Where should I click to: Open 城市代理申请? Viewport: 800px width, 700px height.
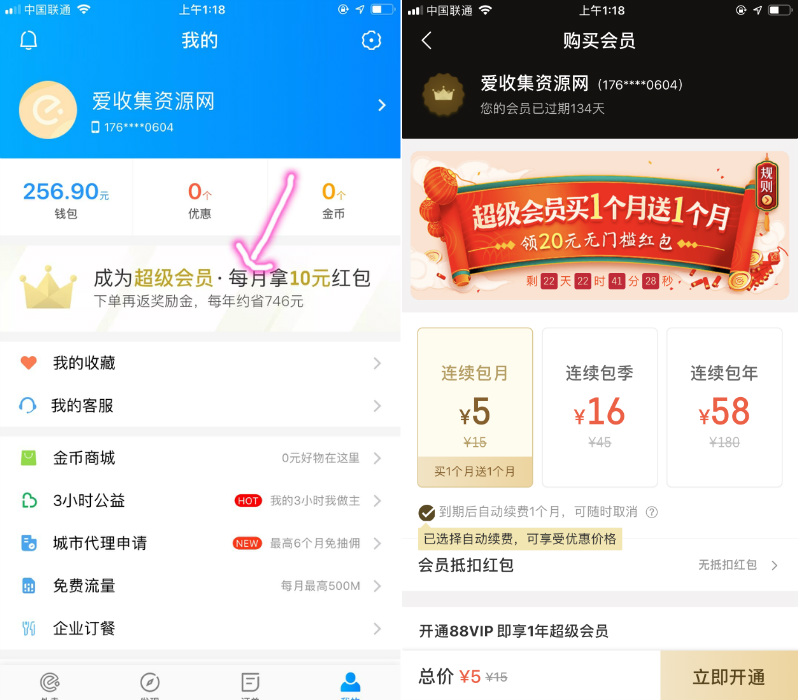200,543
